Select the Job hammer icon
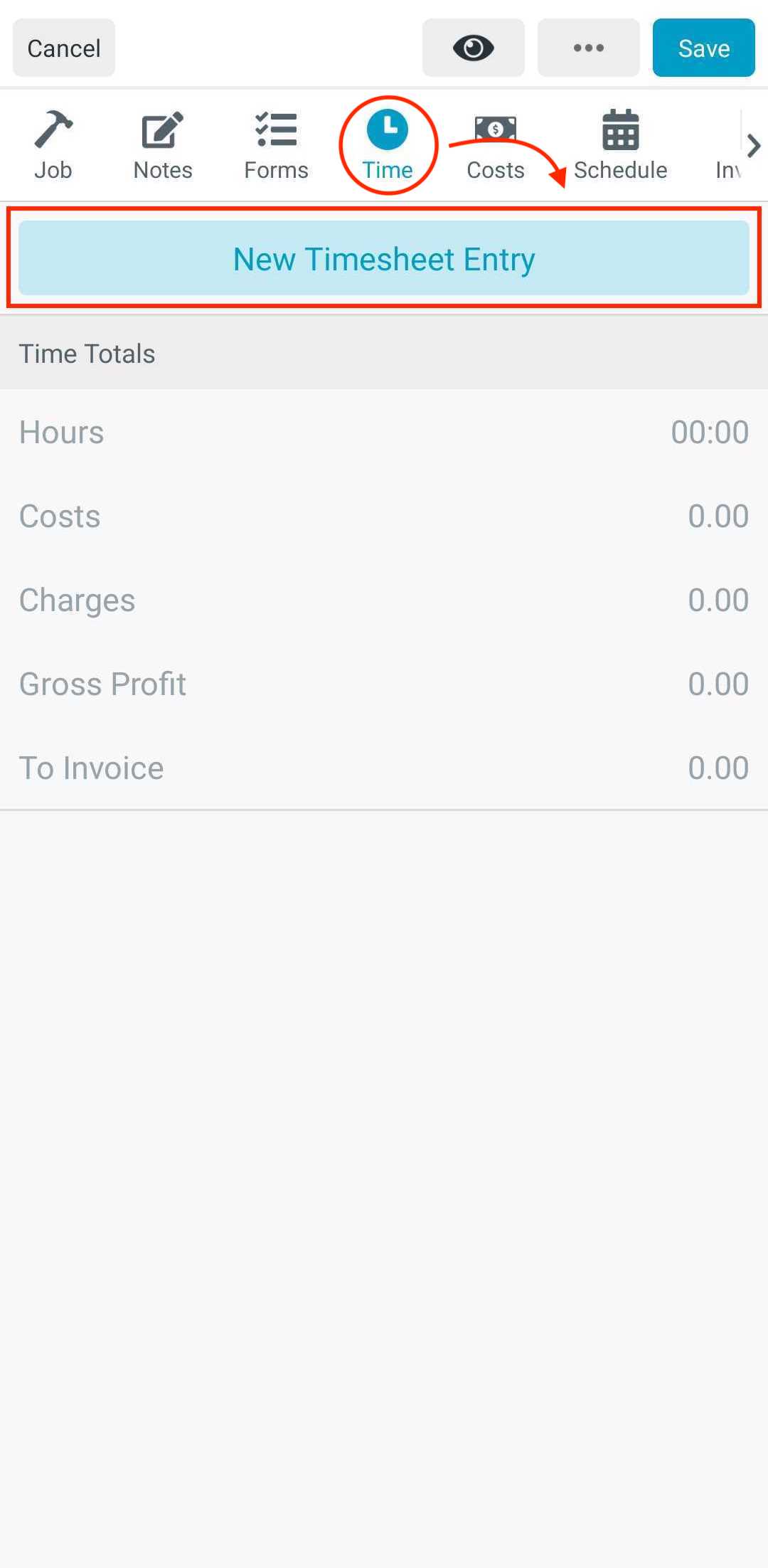The width and height of the screenshot is (768, 1568). click(53, 129)
